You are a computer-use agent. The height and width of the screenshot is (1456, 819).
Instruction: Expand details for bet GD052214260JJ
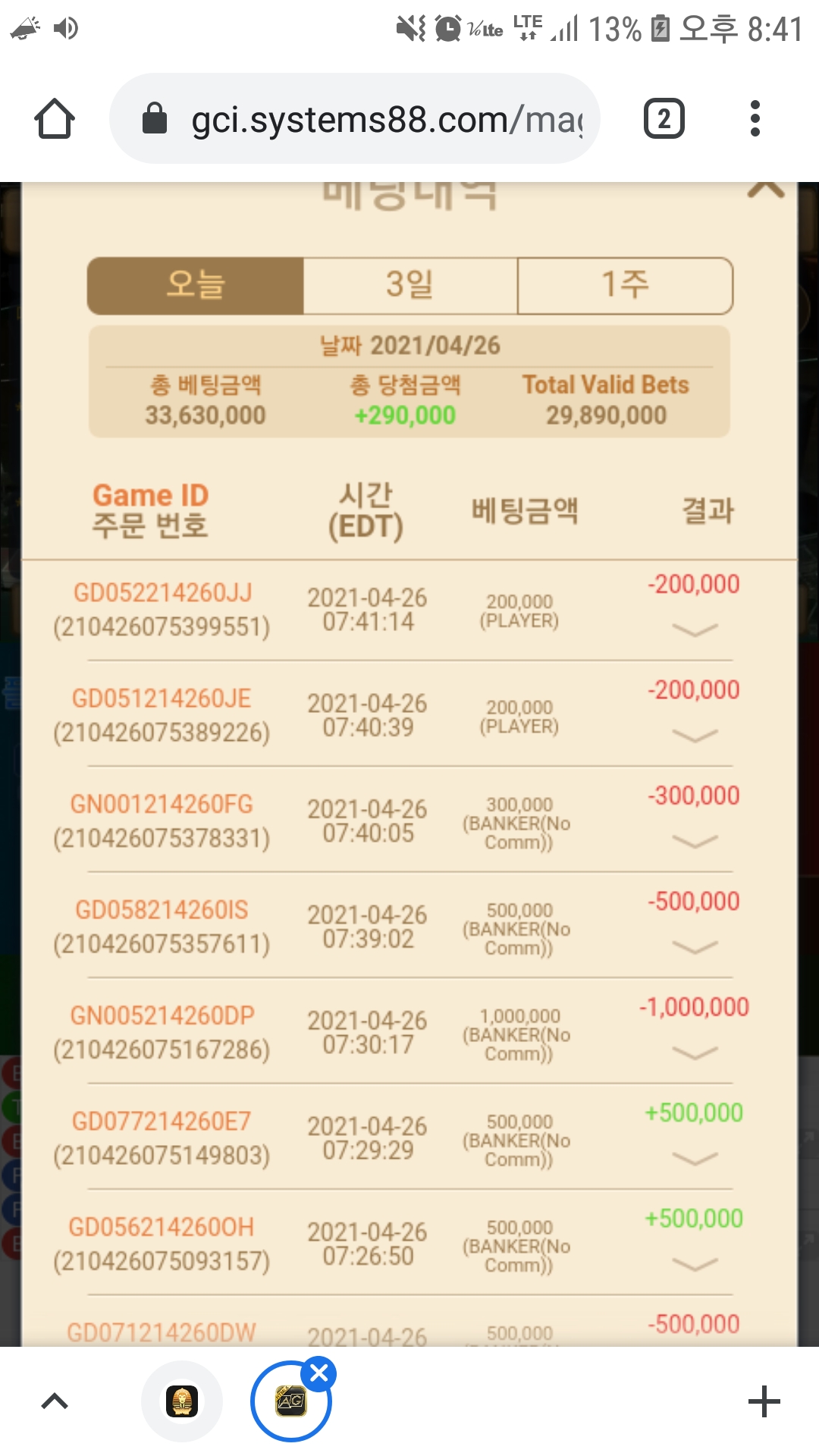click(x=695, y=629)
